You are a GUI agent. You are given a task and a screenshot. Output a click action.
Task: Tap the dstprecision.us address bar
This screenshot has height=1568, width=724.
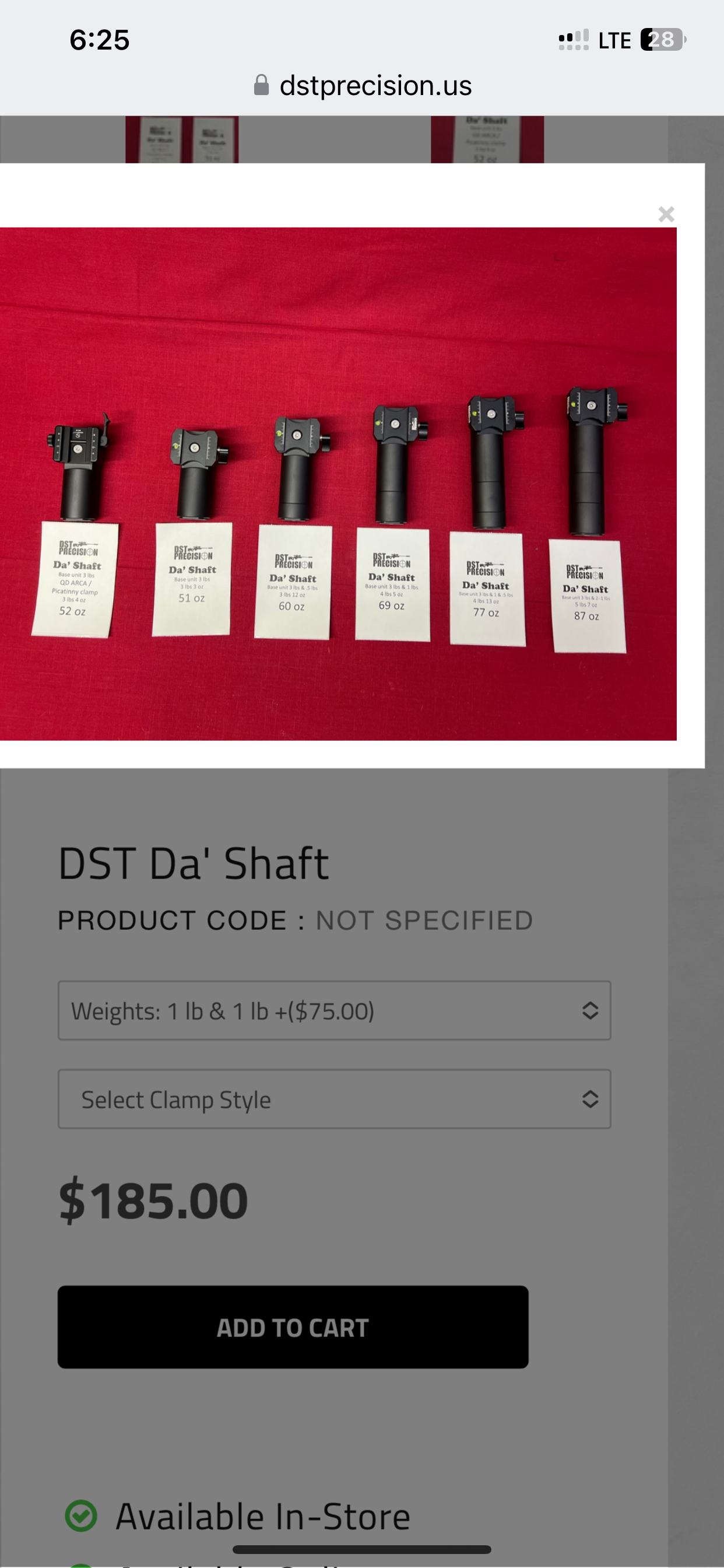point(363,85)
